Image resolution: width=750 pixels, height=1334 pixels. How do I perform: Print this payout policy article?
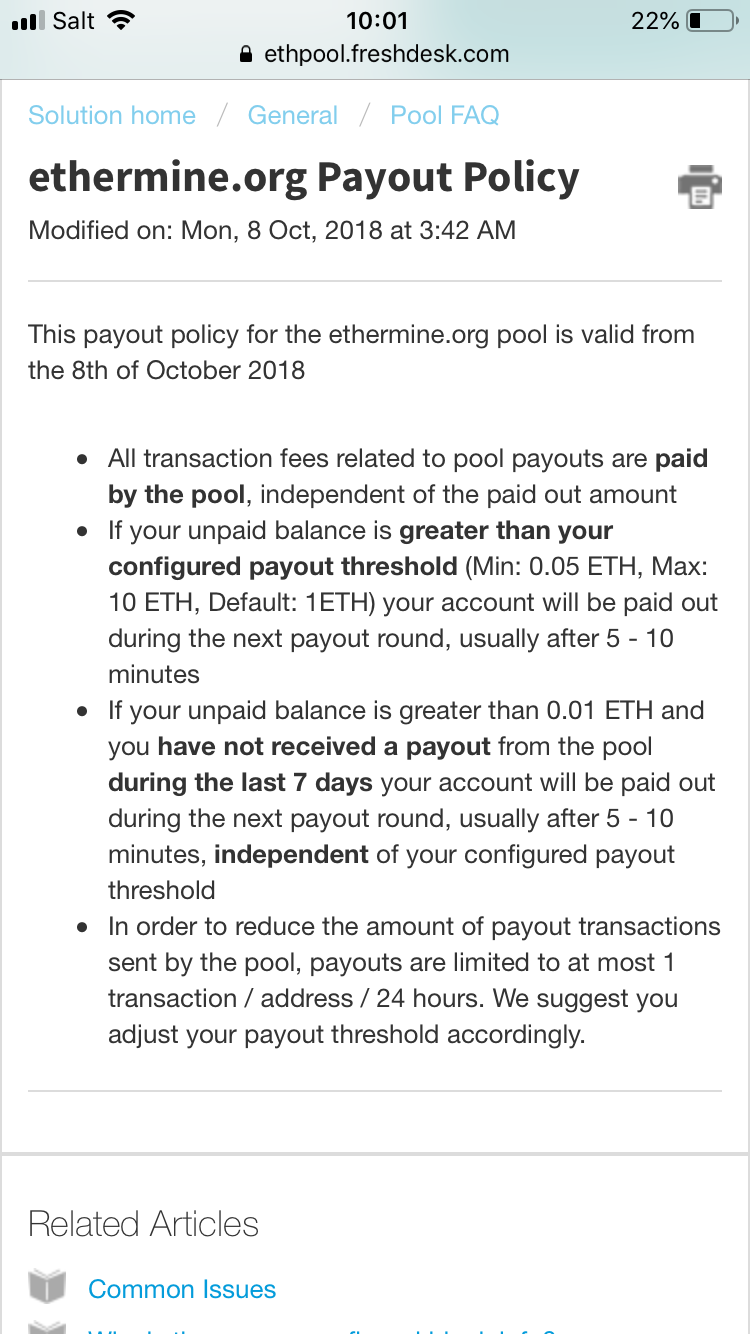click(699, 187)
